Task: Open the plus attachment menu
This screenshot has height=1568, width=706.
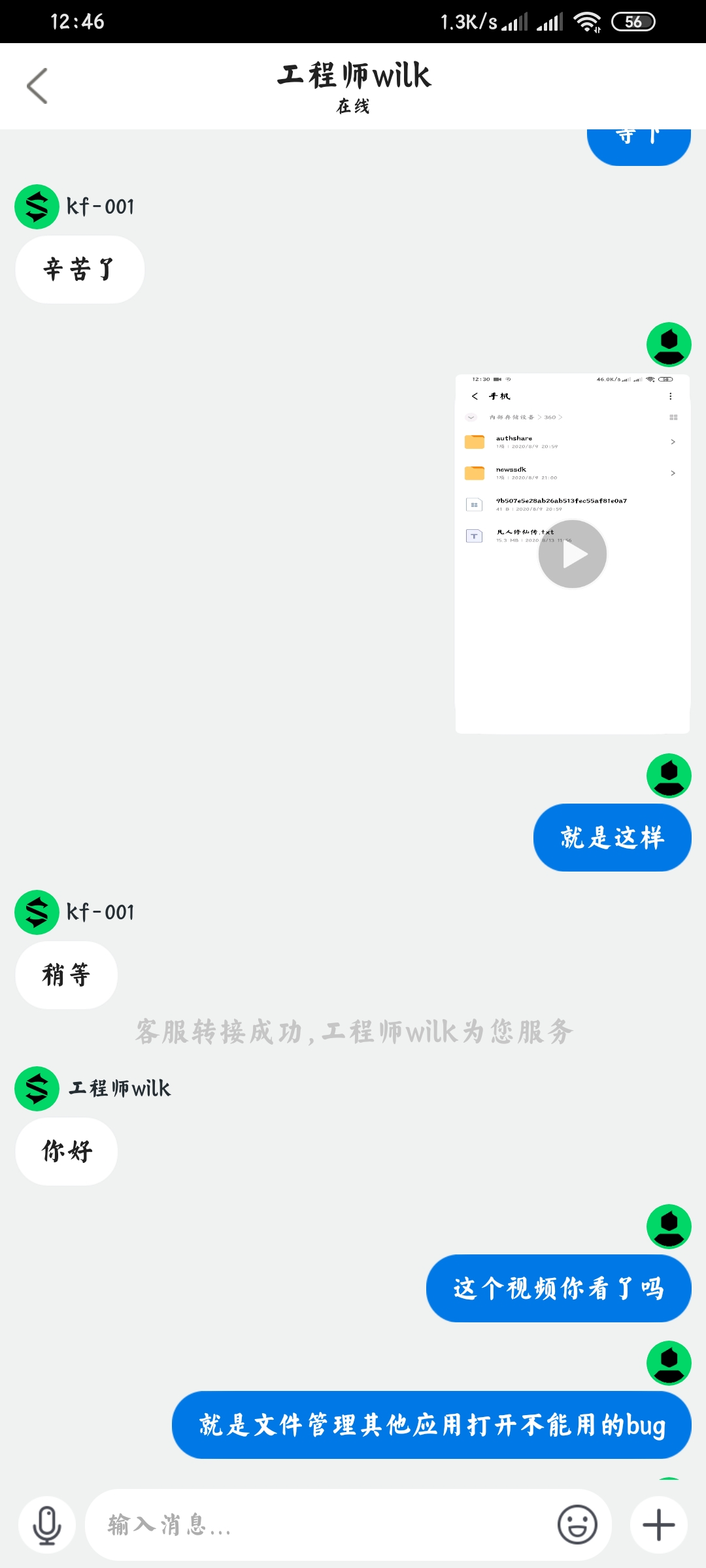Action: pyautogui.click(x=659, y=1525)
